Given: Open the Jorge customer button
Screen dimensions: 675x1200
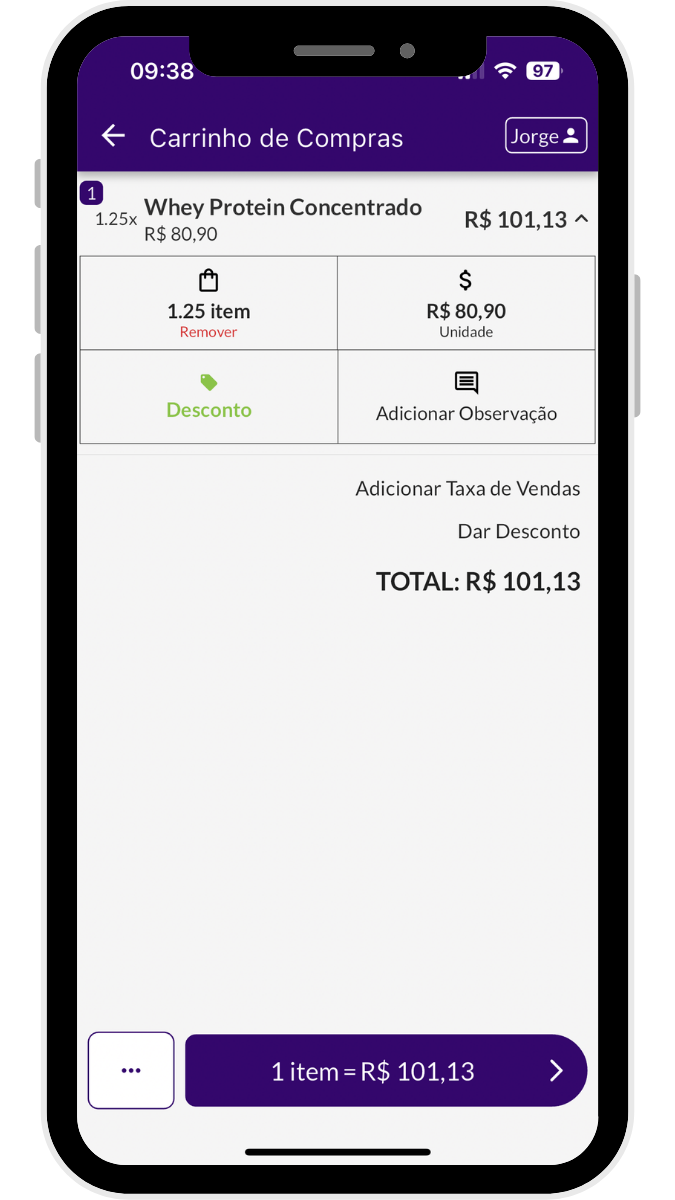Looking at the screenshot, I should [545, 136].
